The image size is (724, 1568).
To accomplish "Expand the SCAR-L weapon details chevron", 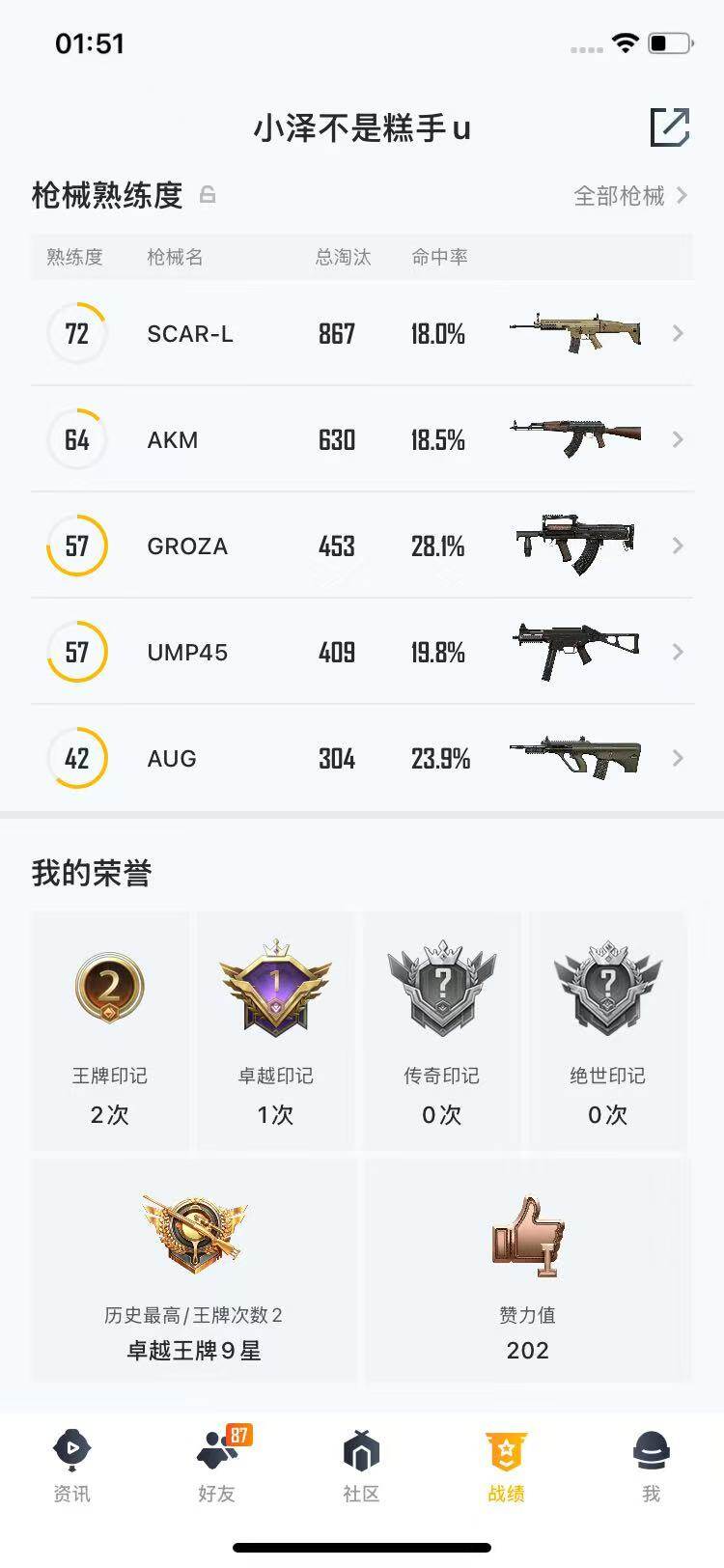I will coord(679,333).
